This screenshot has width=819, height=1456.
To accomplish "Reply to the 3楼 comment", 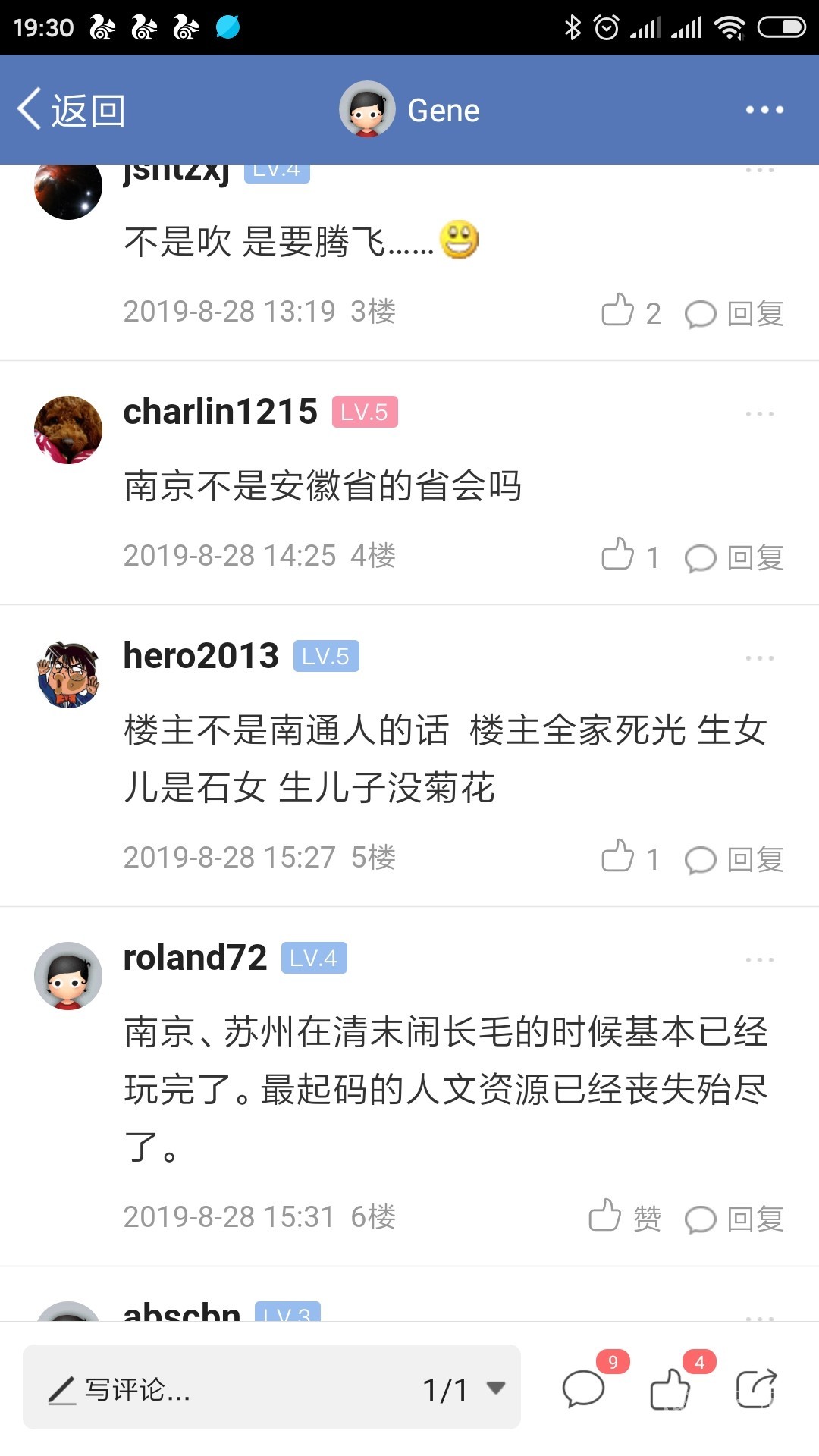I will 734,313.
